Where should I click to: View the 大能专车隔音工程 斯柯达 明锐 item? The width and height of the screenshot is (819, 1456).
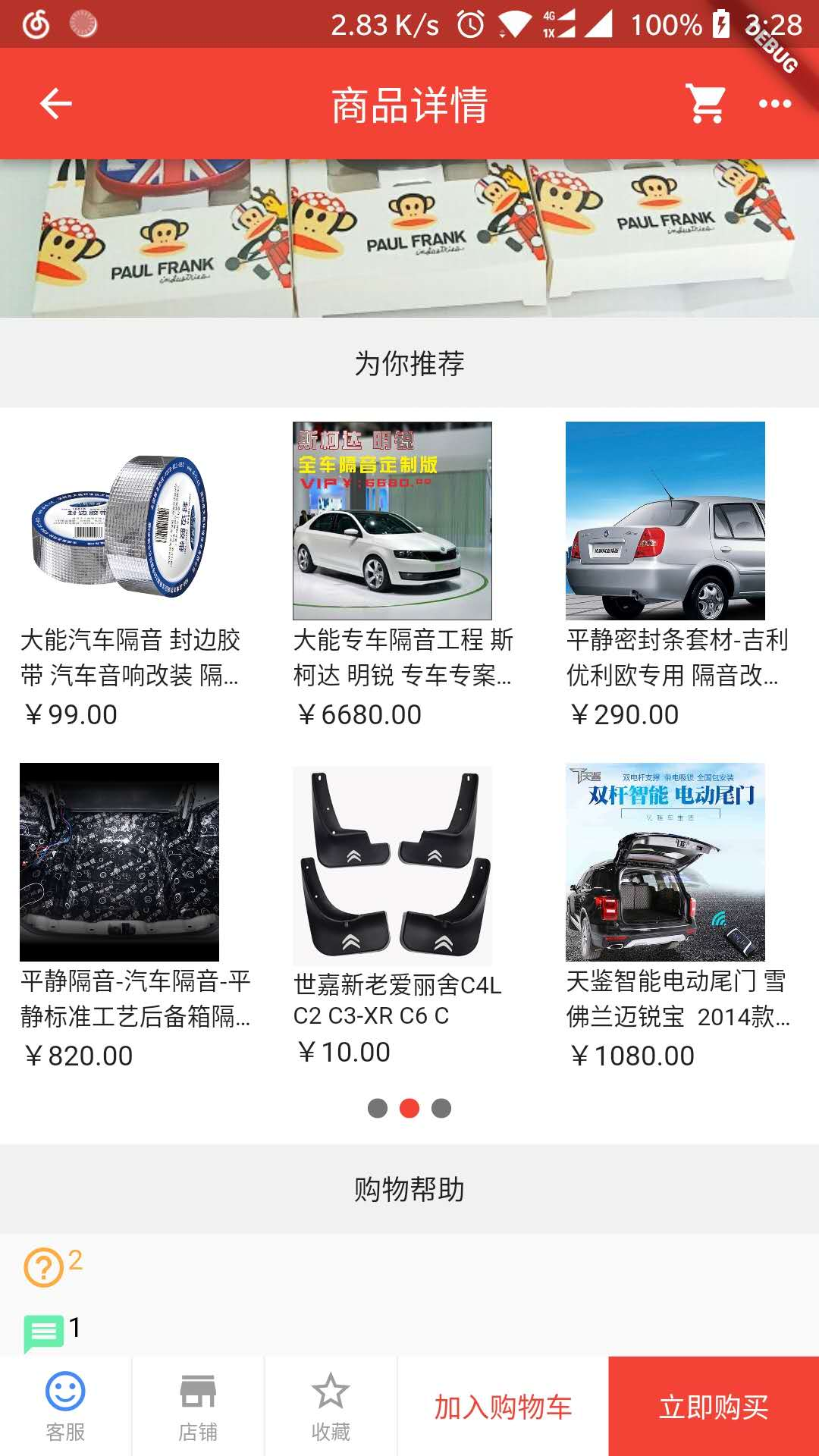tap(392, 521)
